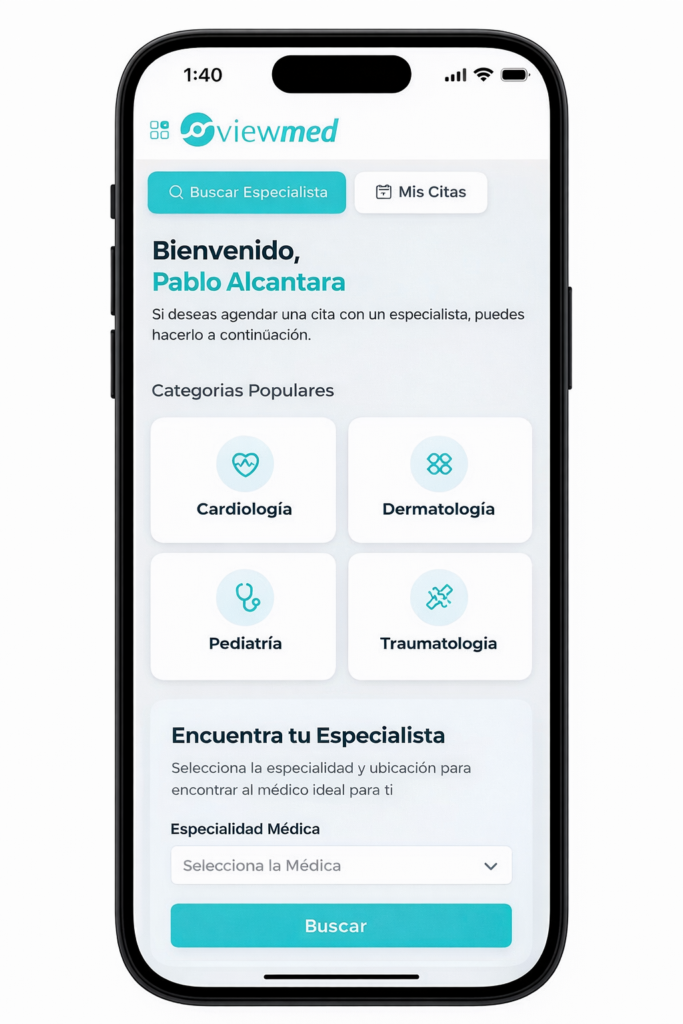Open Mis Citas

coord(420,192)
